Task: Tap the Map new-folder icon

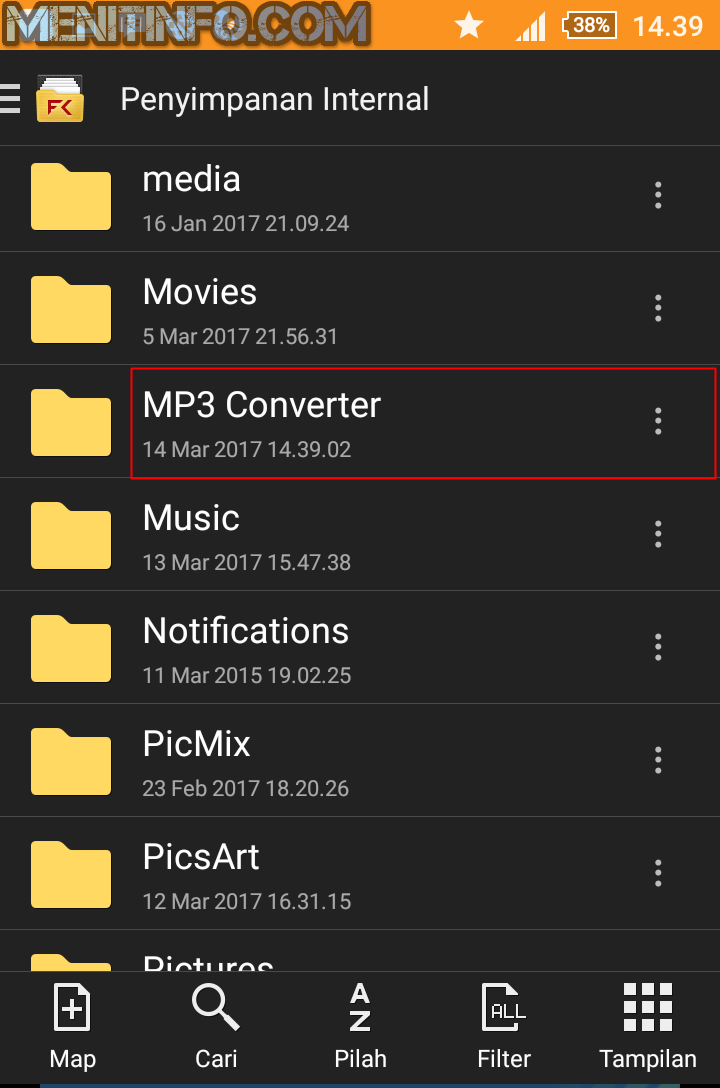Action: click(72, 1007)
